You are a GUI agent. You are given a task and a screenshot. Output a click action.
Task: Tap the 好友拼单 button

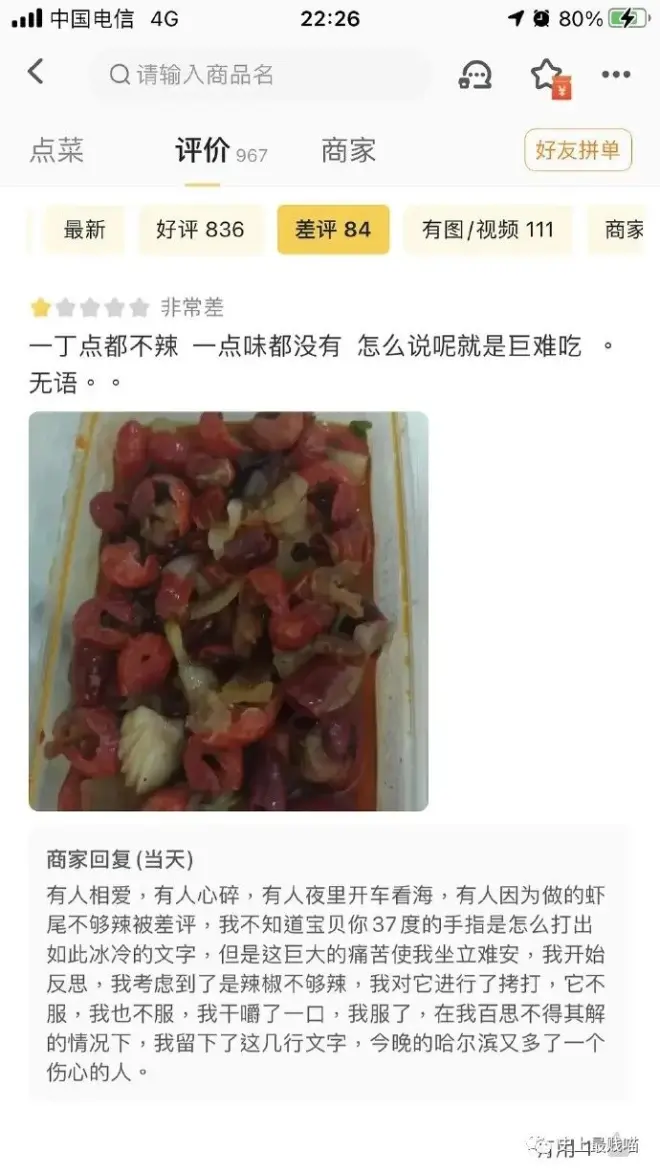click(578, 150)
